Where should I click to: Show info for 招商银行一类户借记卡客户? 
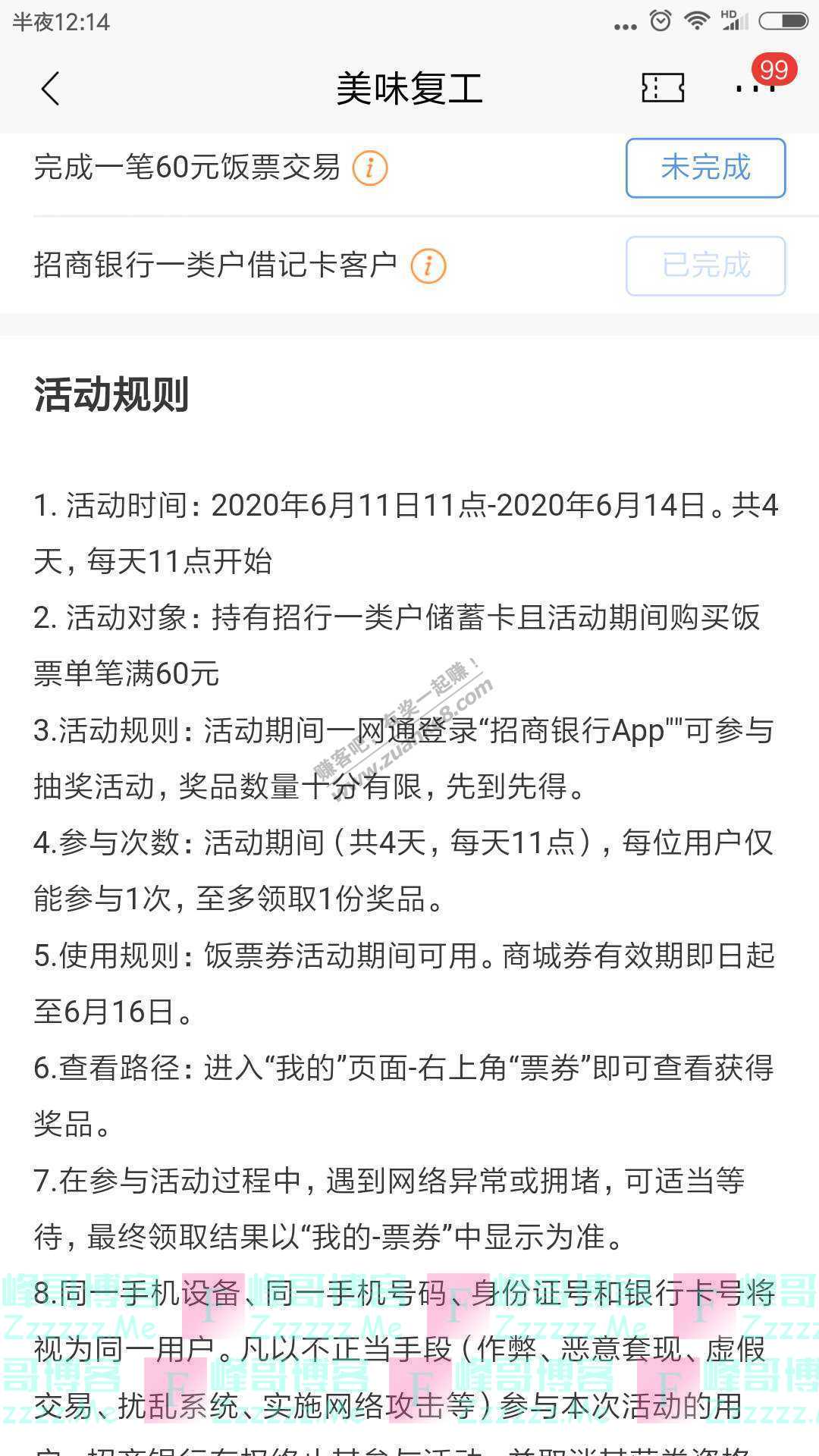428,266
